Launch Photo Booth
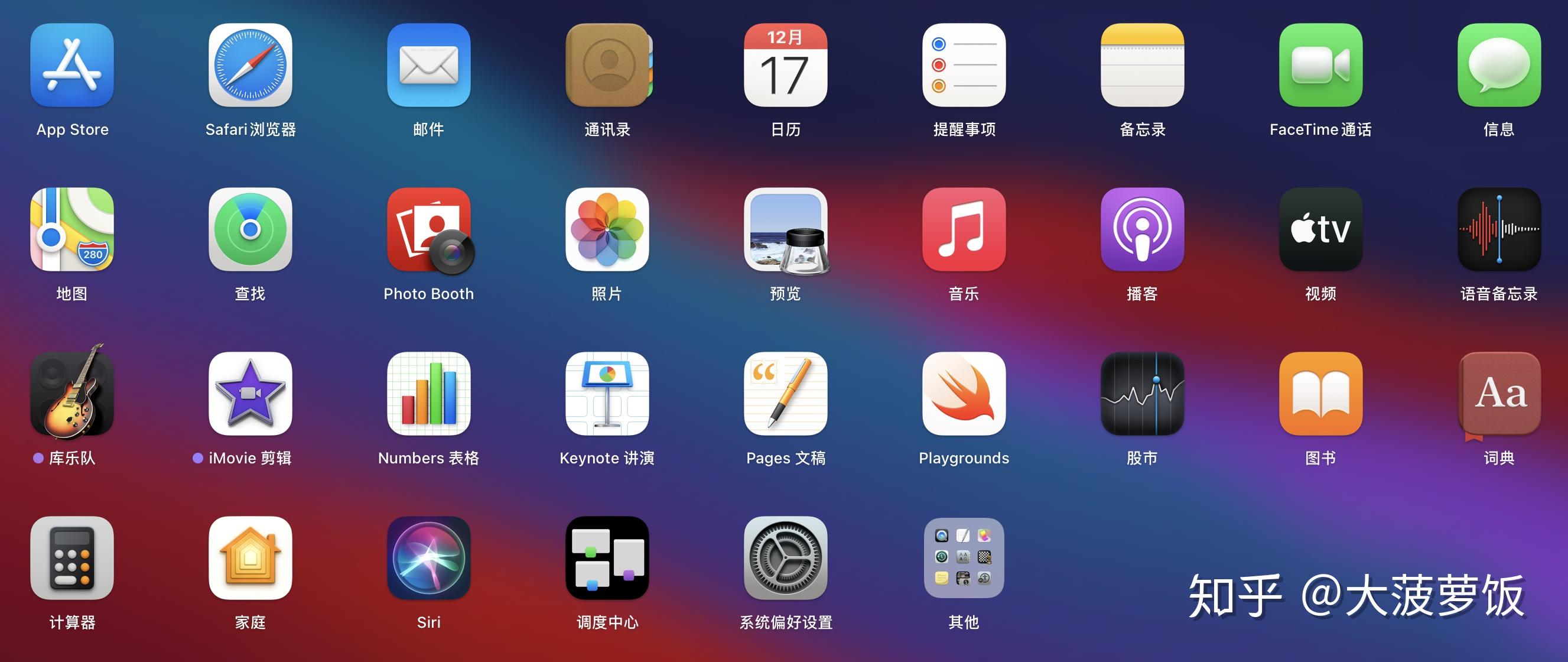The height and width of the screenshot is (662, 1568). 428,229
